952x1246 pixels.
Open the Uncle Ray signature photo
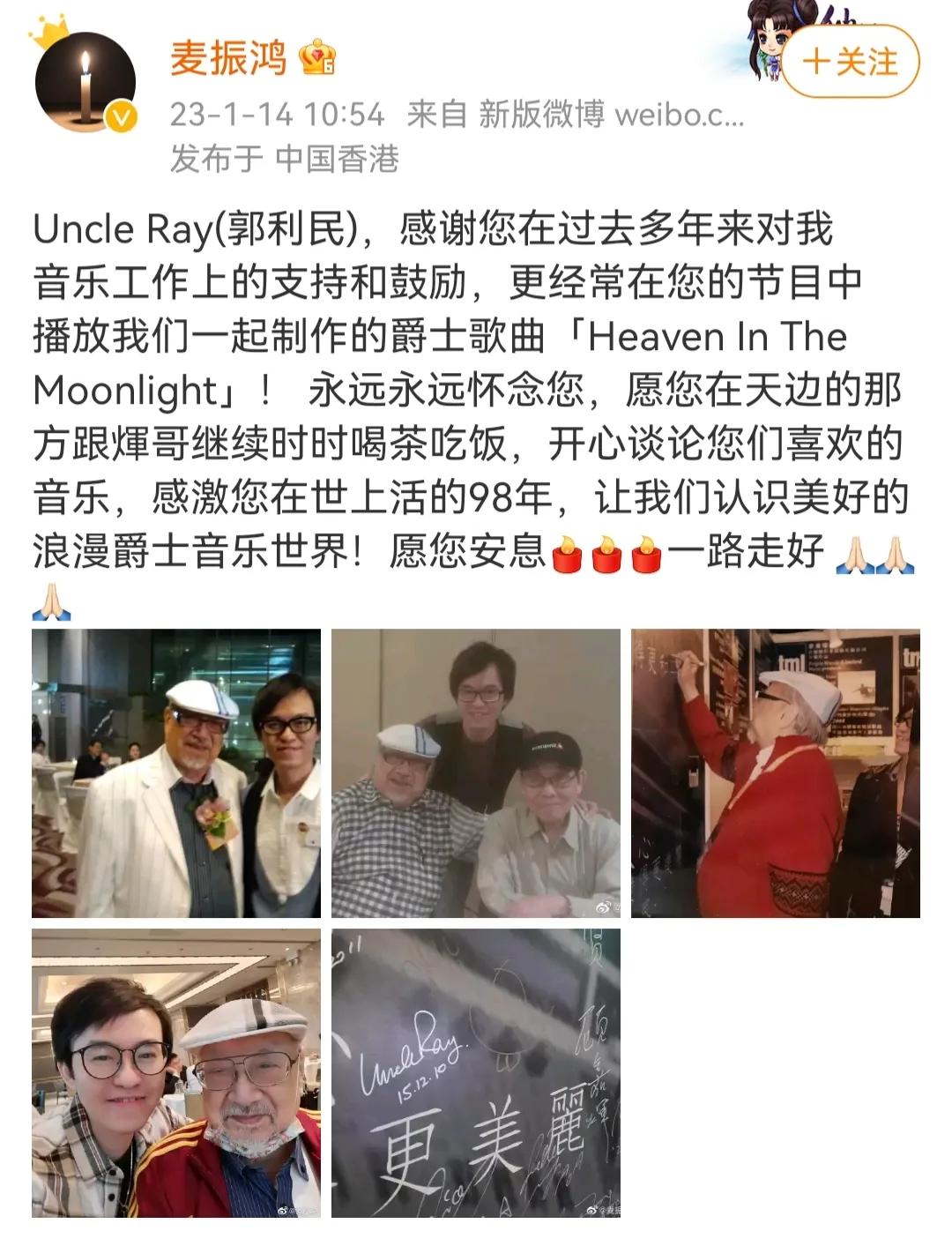click(476, 1073)
